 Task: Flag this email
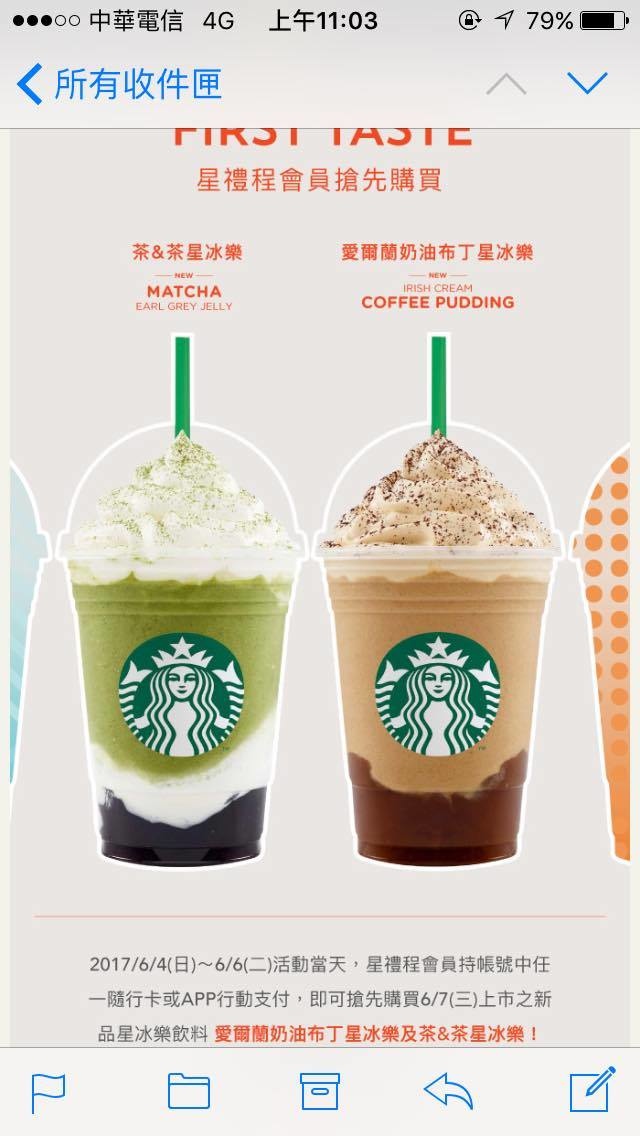49,1093
